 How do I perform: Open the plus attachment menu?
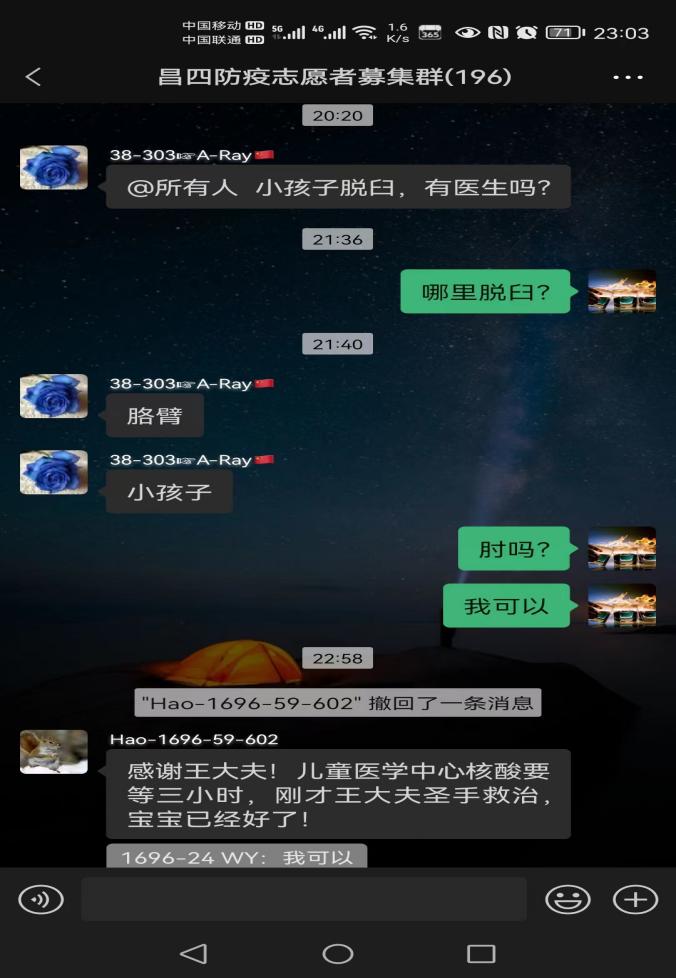tap(634, 899)
